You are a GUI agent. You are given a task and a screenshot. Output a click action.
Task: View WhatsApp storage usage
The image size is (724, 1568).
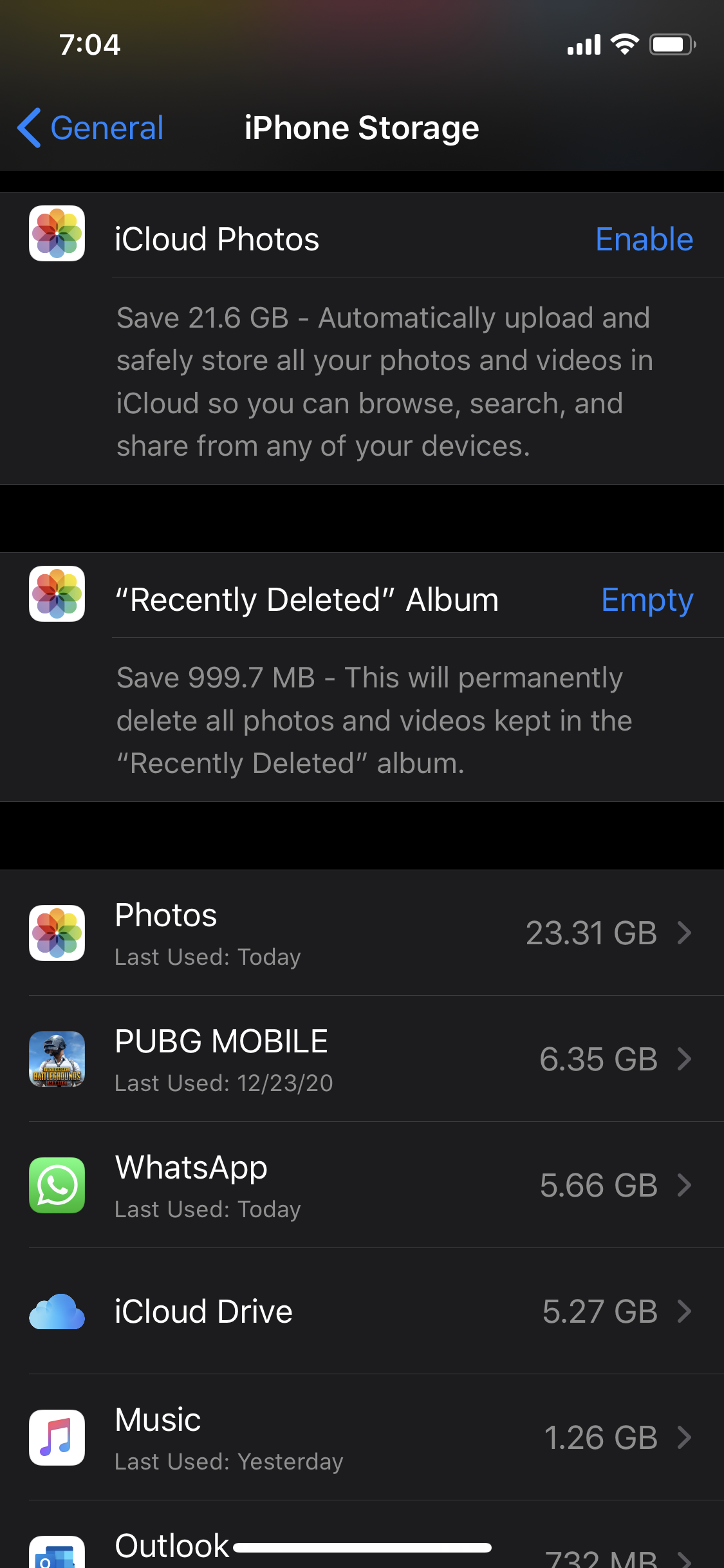362,1185
